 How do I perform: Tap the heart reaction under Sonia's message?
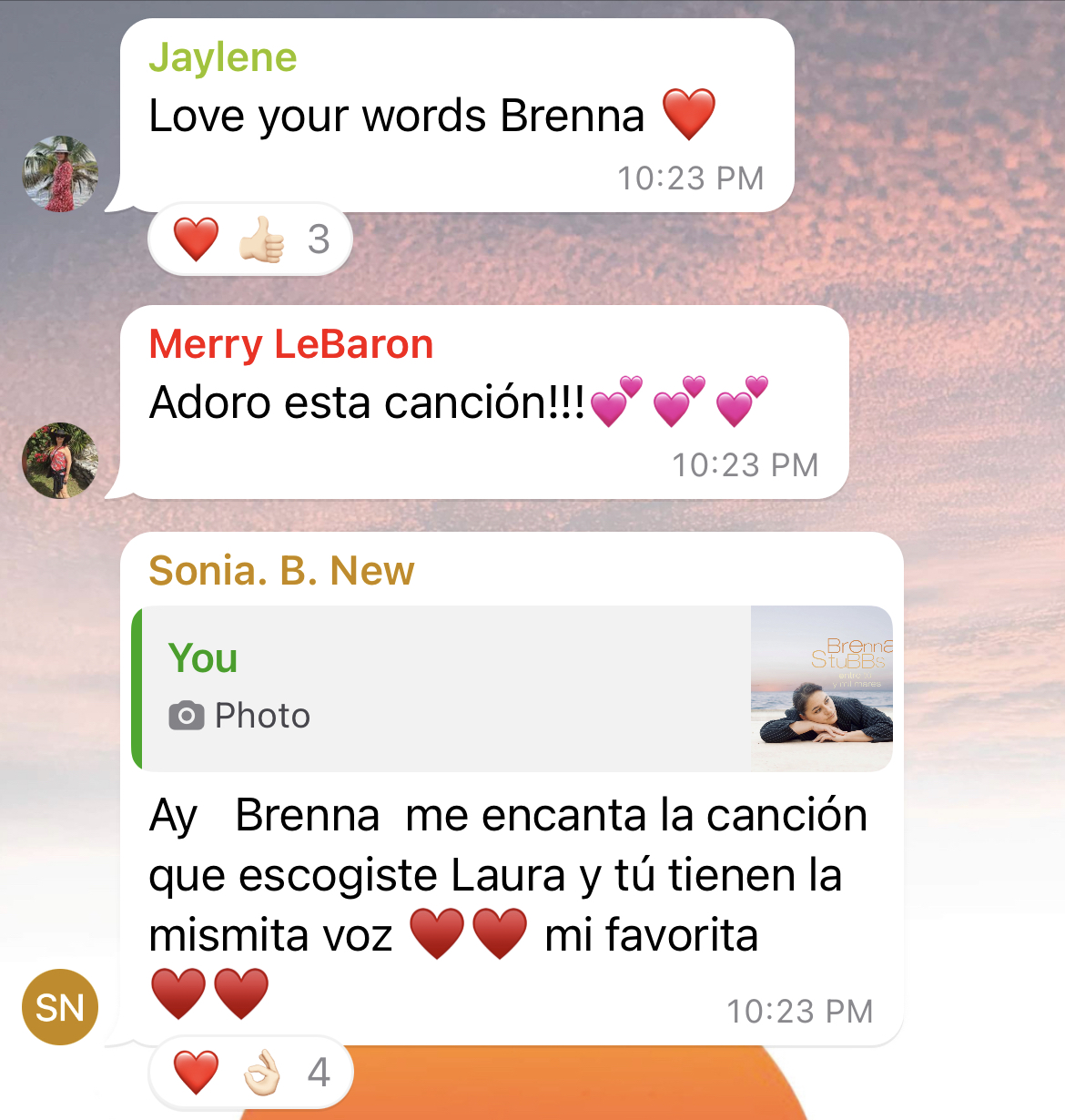tap(196, 1072)
